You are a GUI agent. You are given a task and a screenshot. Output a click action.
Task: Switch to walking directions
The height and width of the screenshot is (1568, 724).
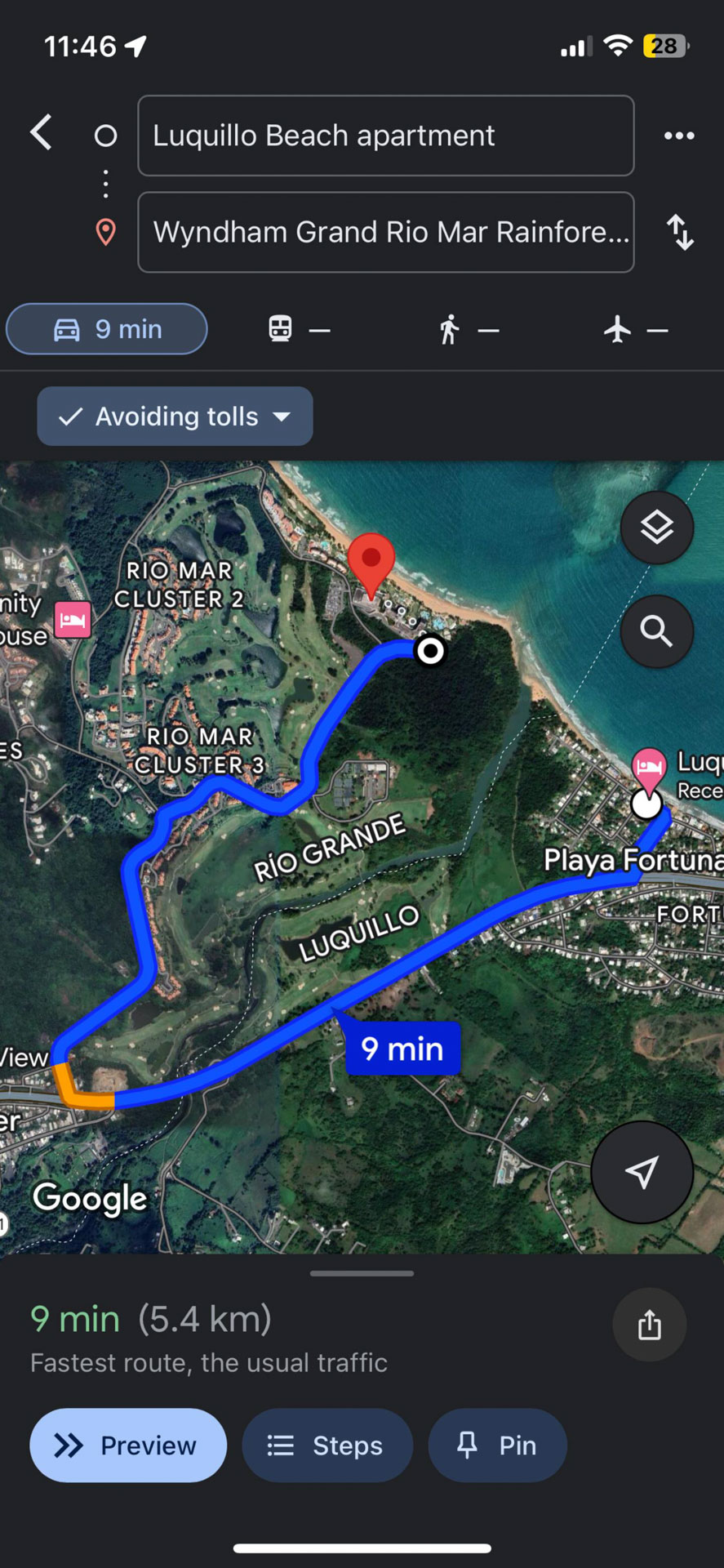click(x=467, y=330)
